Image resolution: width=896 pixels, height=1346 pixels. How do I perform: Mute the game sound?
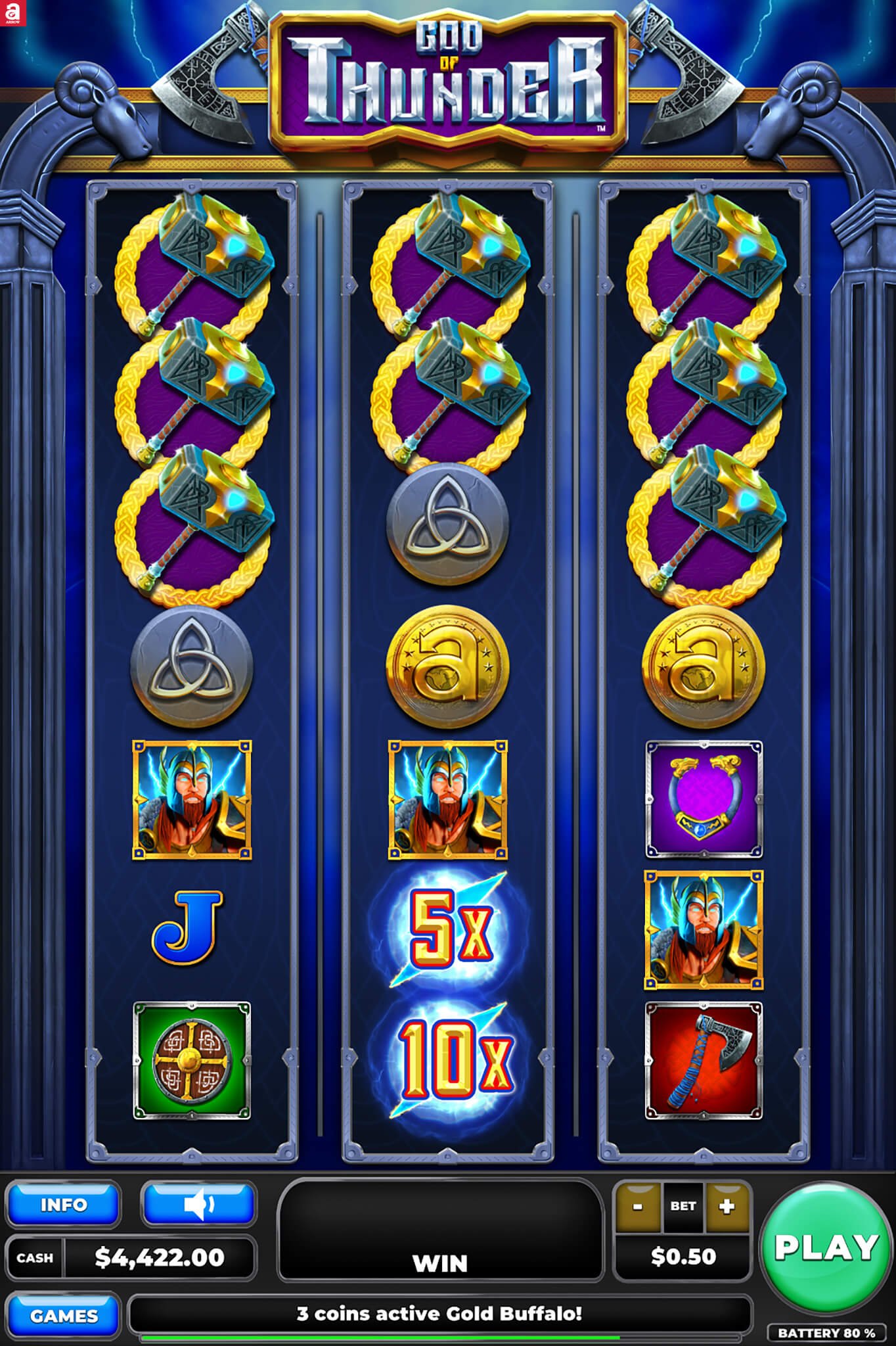click(x=198, y=1205)
